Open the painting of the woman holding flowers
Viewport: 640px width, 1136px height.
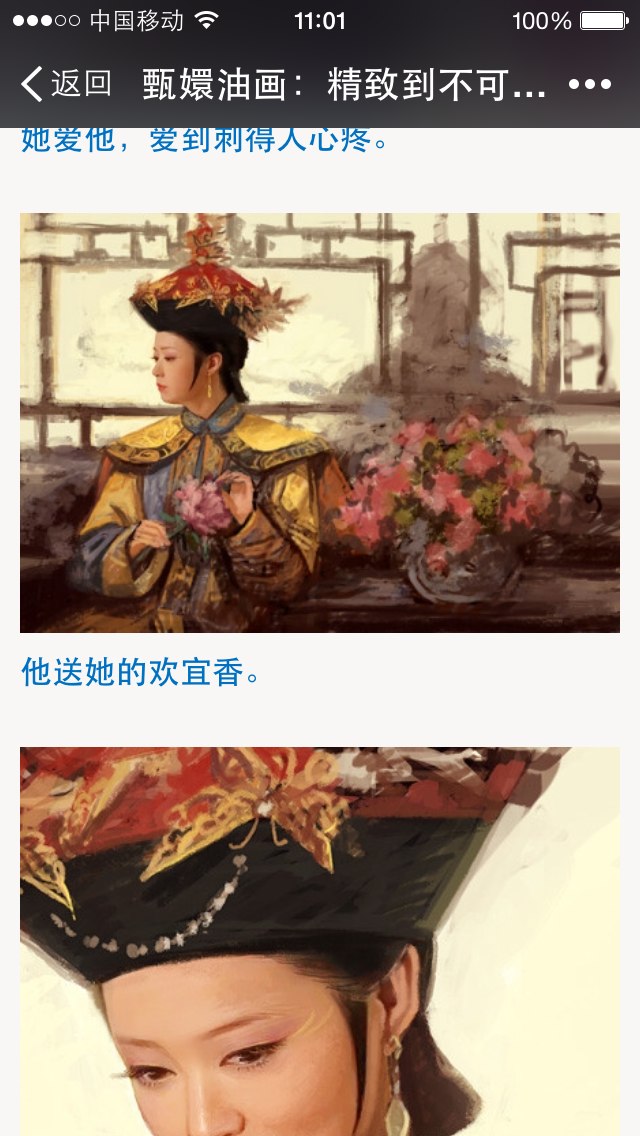pos(320,422)
